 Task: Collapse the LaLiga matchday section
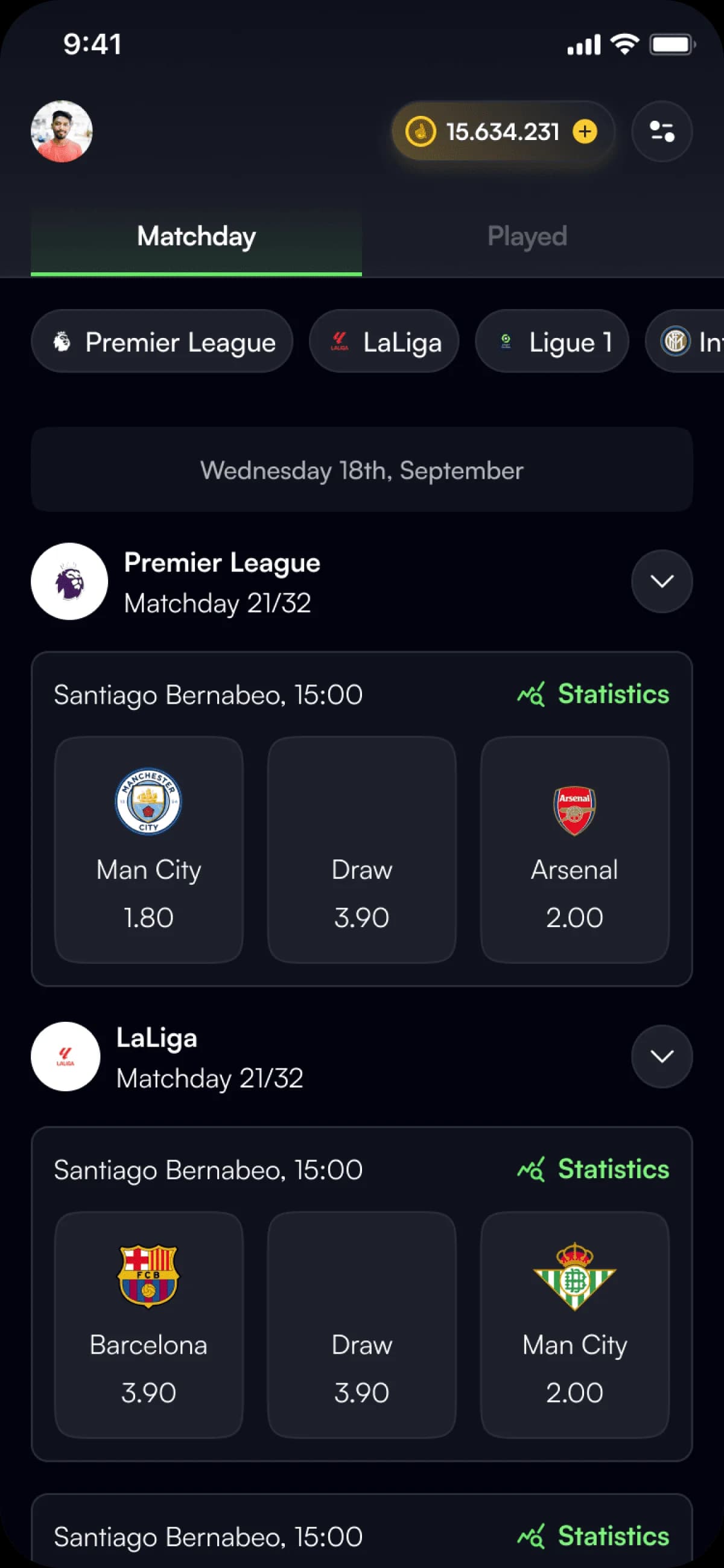click(661, 1057)
